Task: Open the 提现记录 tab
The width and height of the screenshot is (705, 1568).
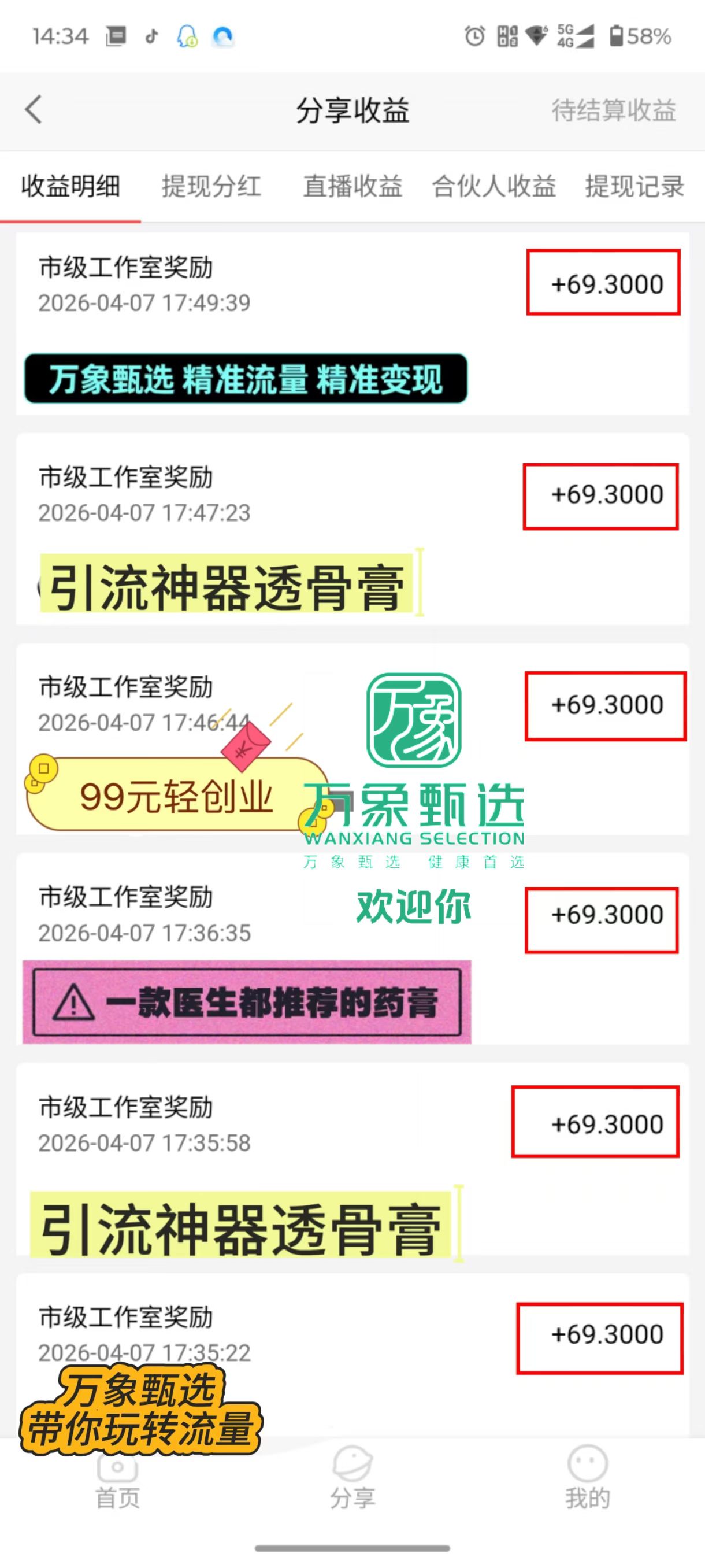Action: pos(634,186)
